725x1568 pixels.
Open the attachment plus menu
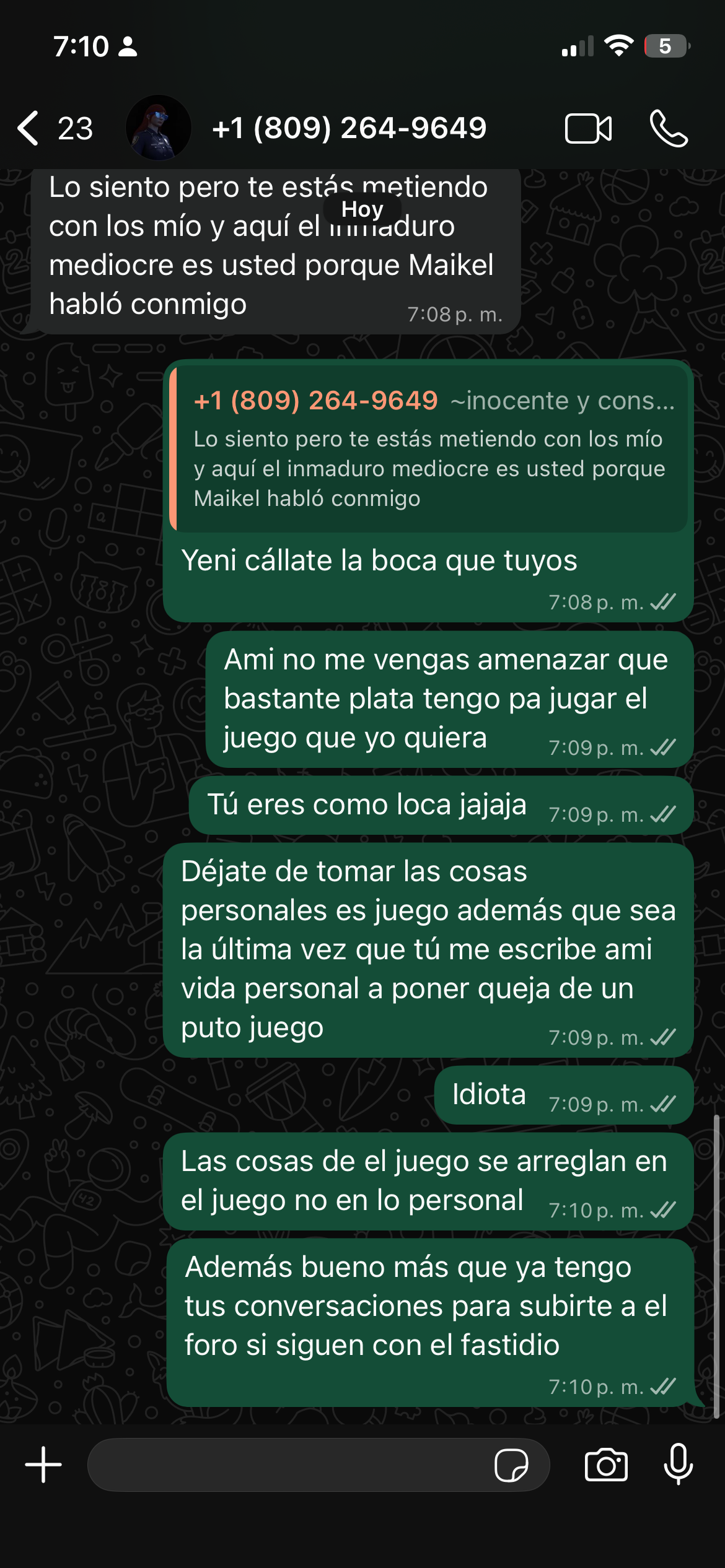43,1465
